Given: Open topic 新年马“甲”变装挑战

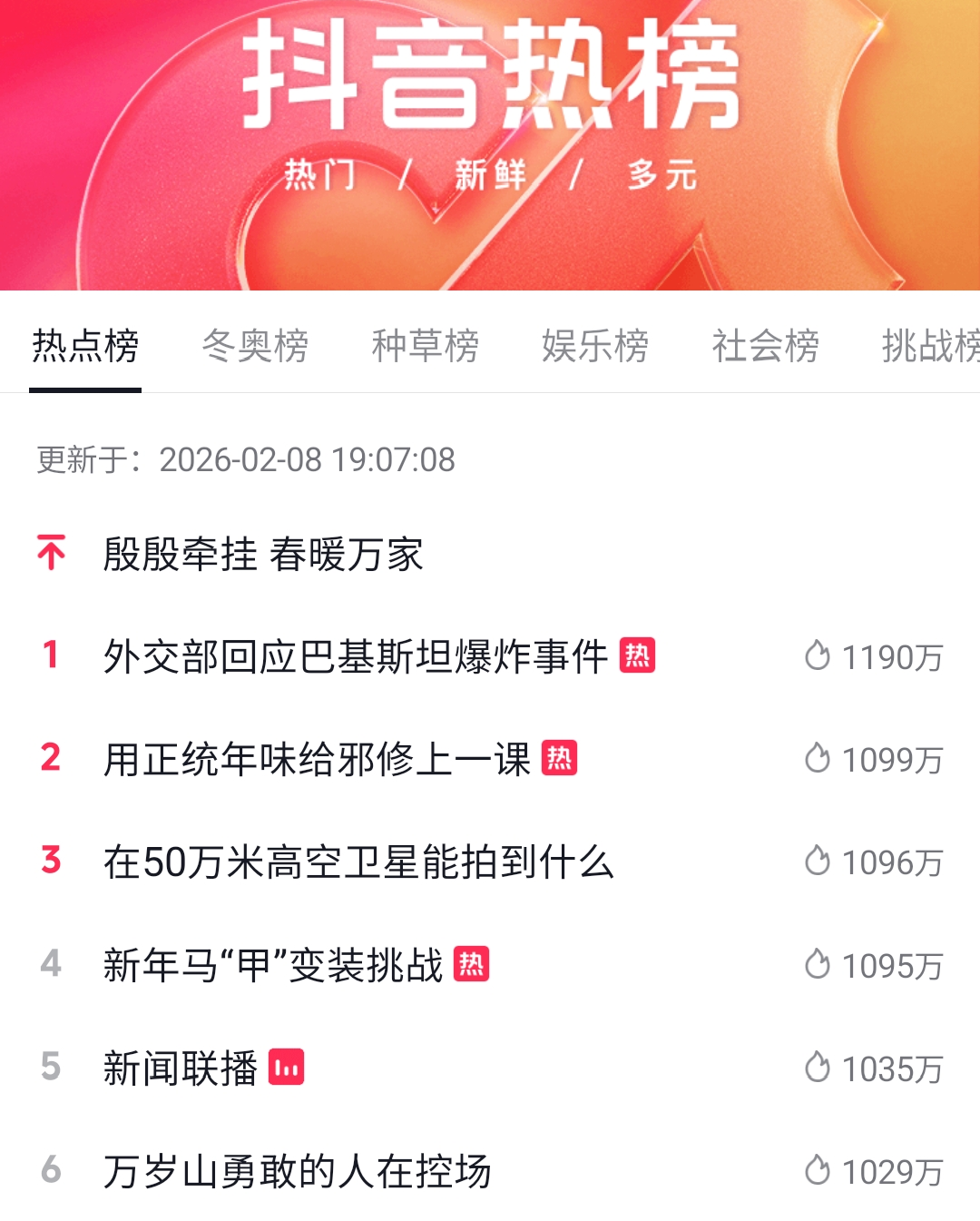Looking at the screenshot, I should click(x=273, y=965).
